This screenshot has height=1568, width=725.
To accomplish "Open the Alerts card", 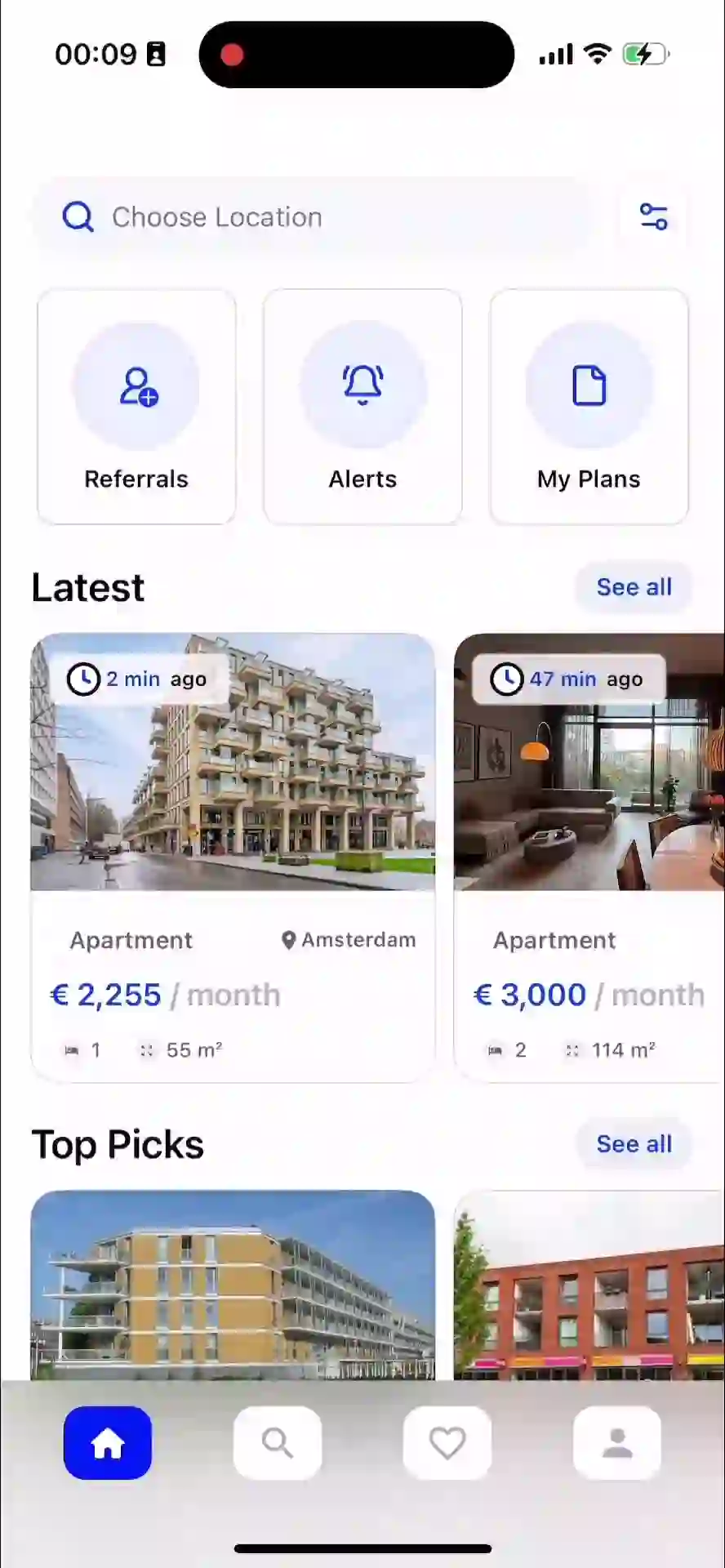I will (362, 406).
